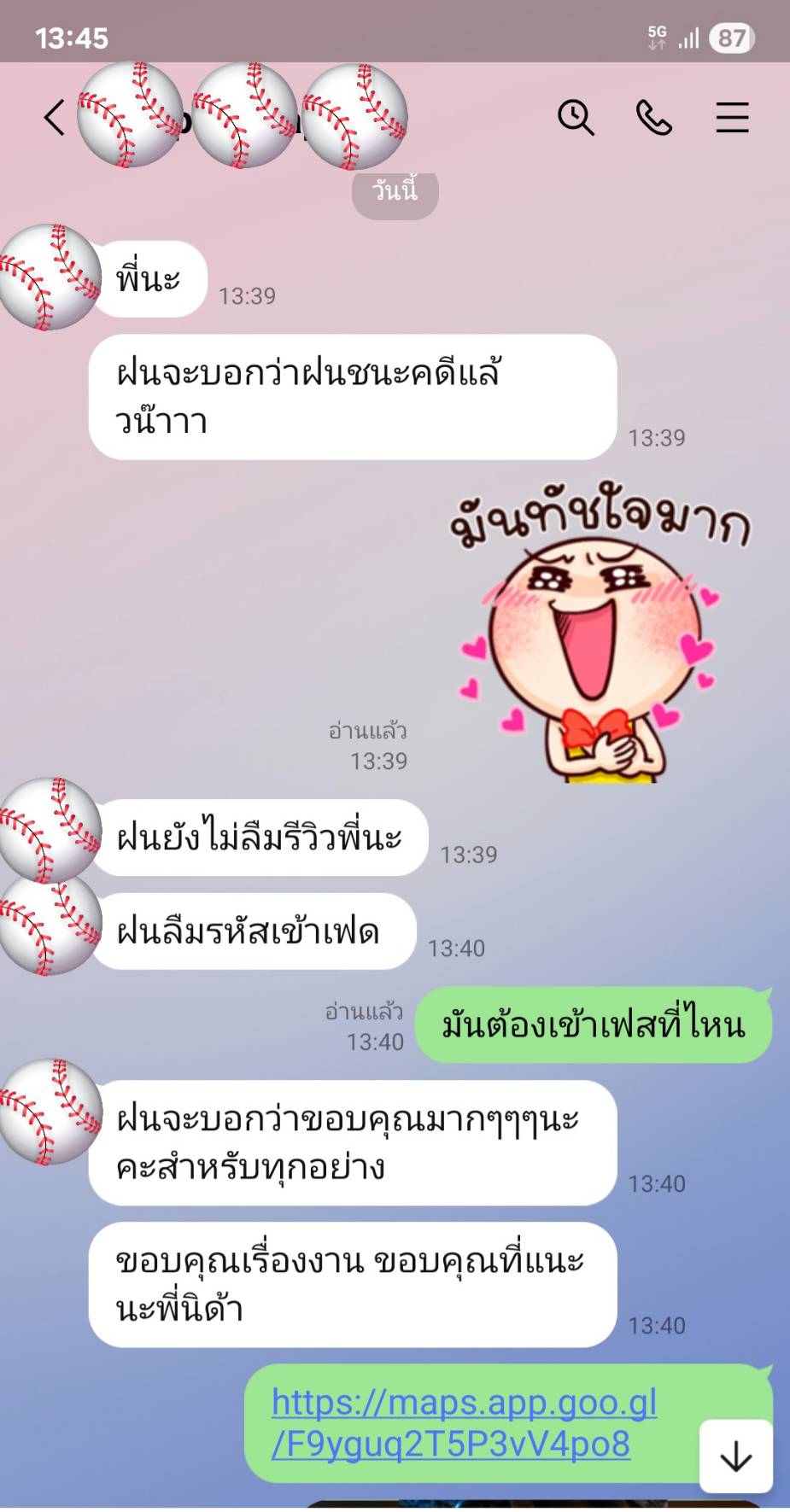Open the chat menu
This screenshot has height=1512, width=790.
tap(732, 118)
